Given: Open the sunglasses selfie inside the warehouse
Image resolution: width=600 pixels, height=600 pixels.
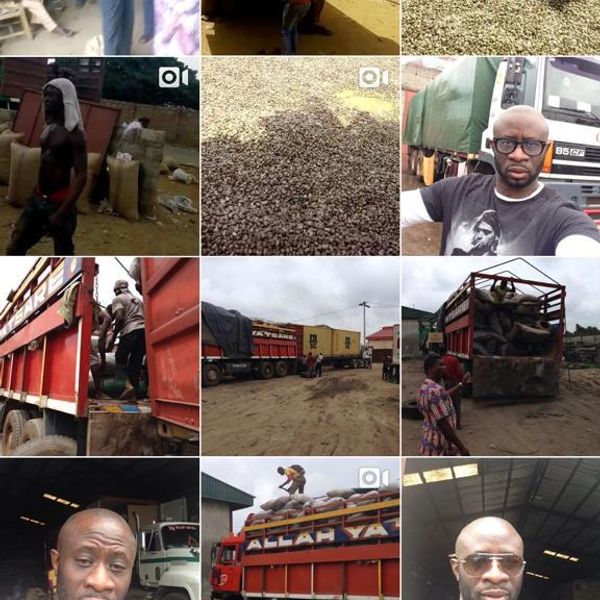Looking at the screenshot, I should pyautogui.click(x=500, y=530).
